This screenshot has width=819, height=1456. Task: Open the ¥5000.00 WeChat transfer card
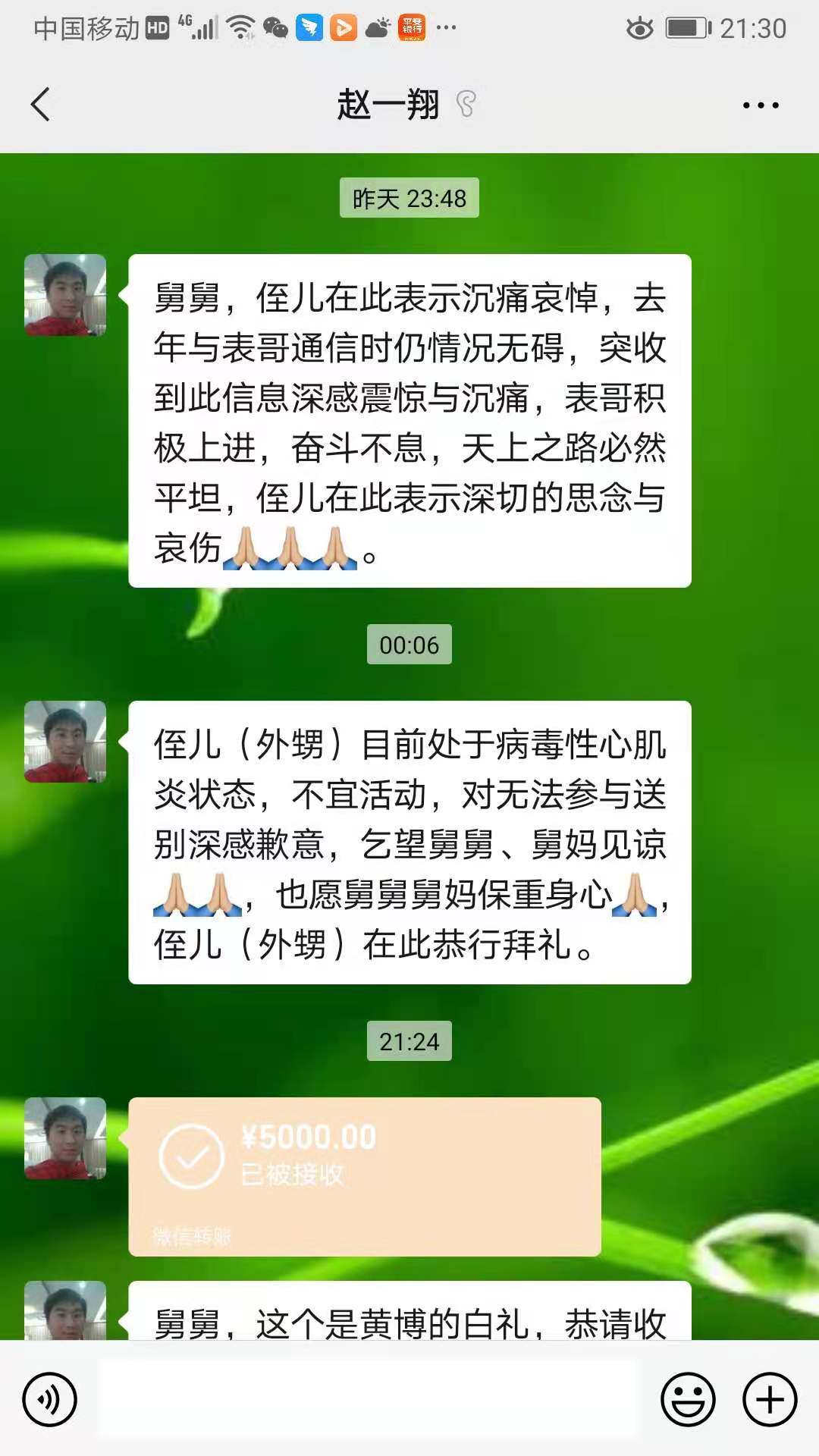tap(364, 1175)
